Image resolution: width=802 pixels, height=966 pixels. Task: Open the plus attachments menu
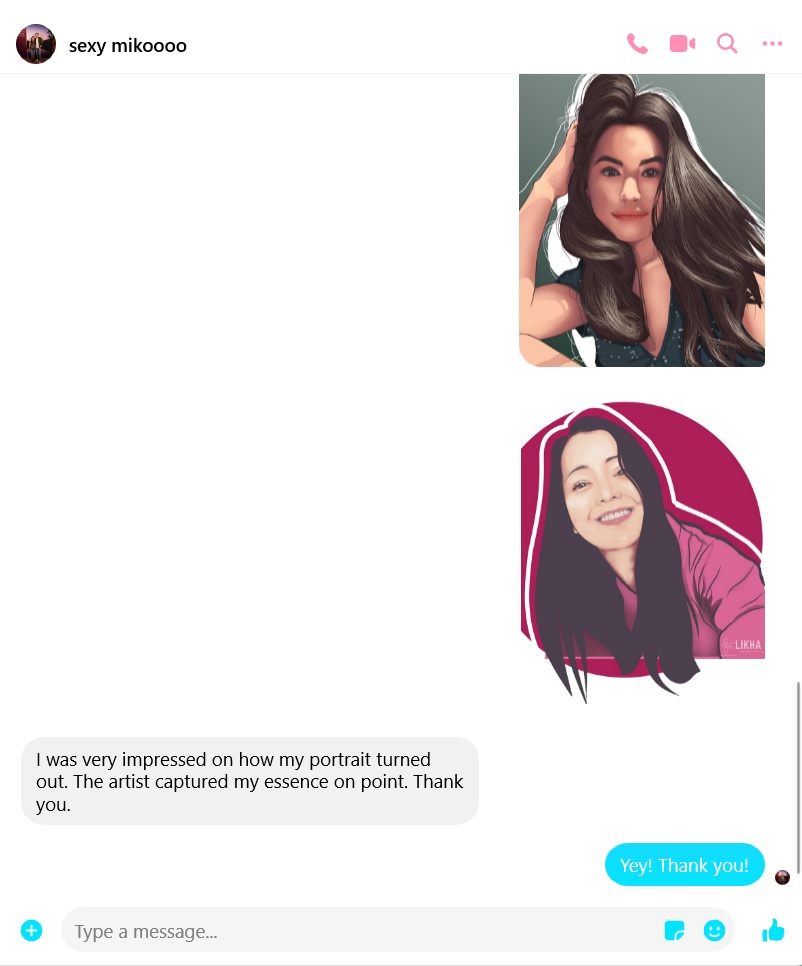tap(32, 931)
